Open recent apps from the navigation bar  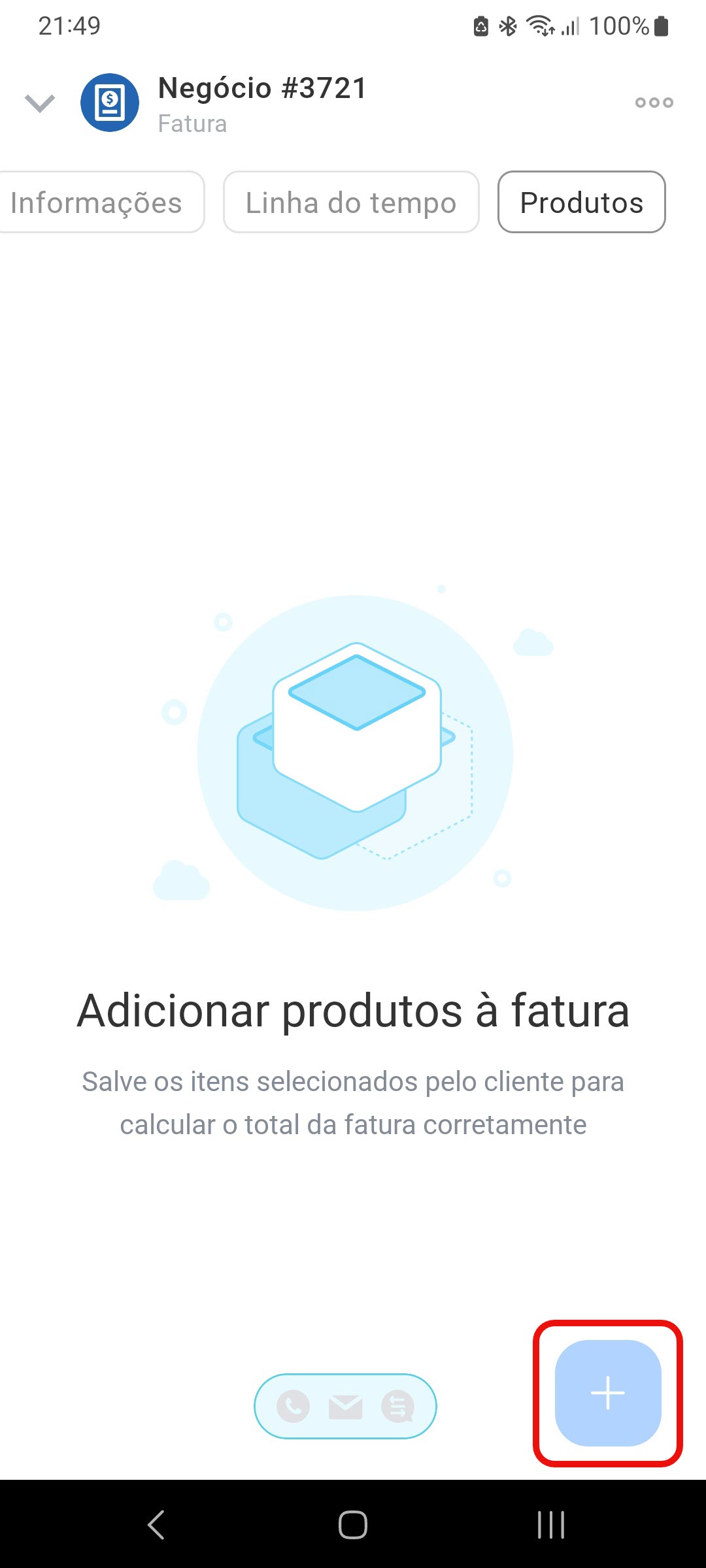[x=550, y=1525]
